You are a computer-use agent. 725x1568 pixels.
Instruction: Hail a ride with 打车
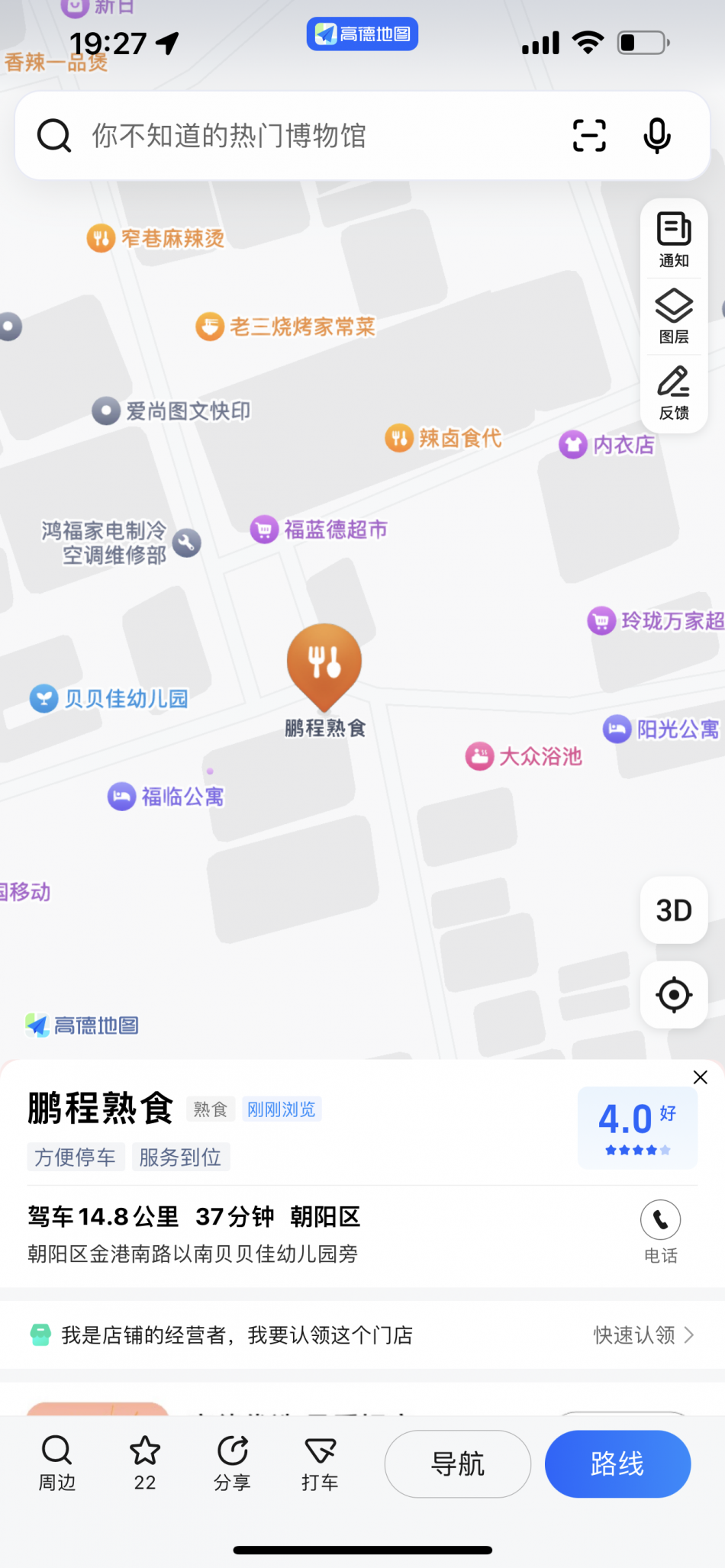point(320,1463)
